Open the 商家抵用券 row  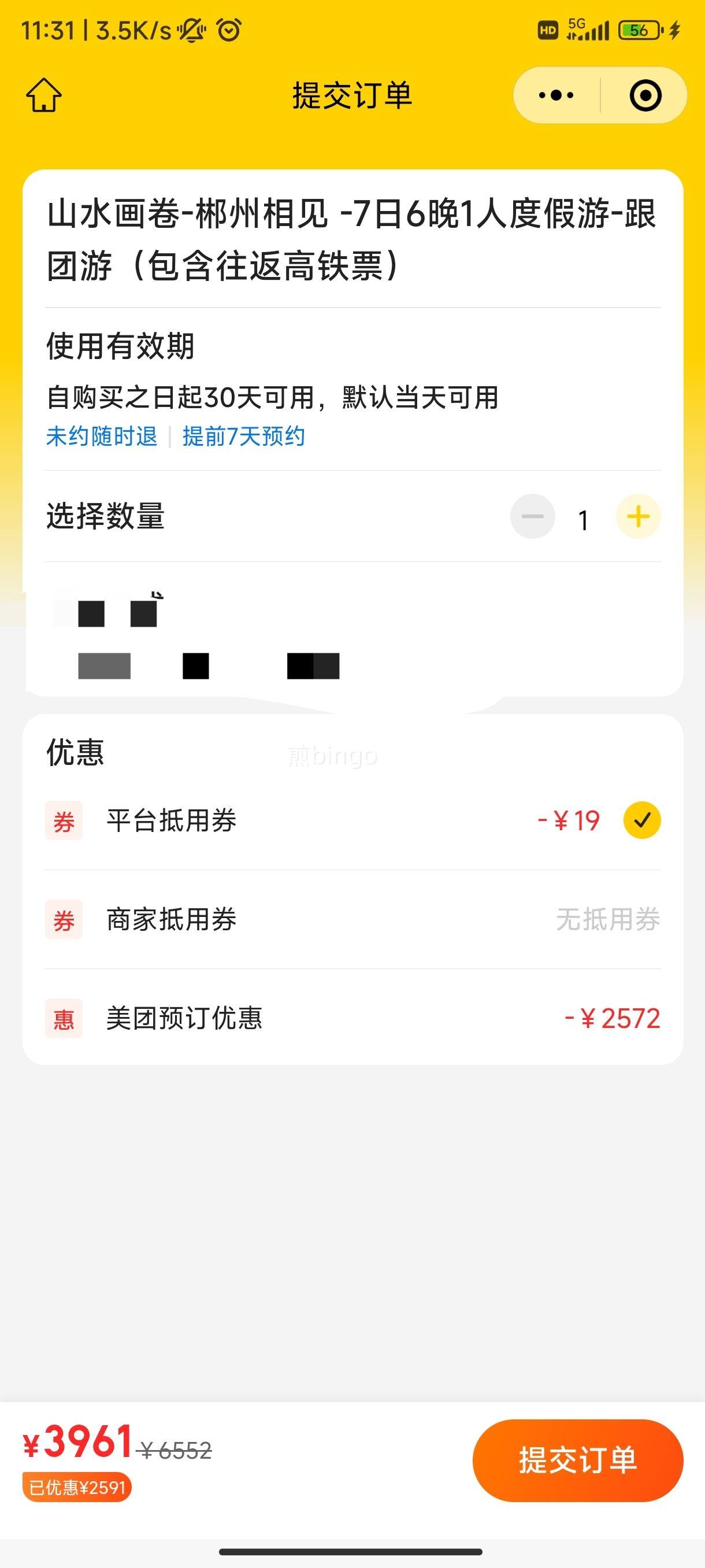click(353, 919)
